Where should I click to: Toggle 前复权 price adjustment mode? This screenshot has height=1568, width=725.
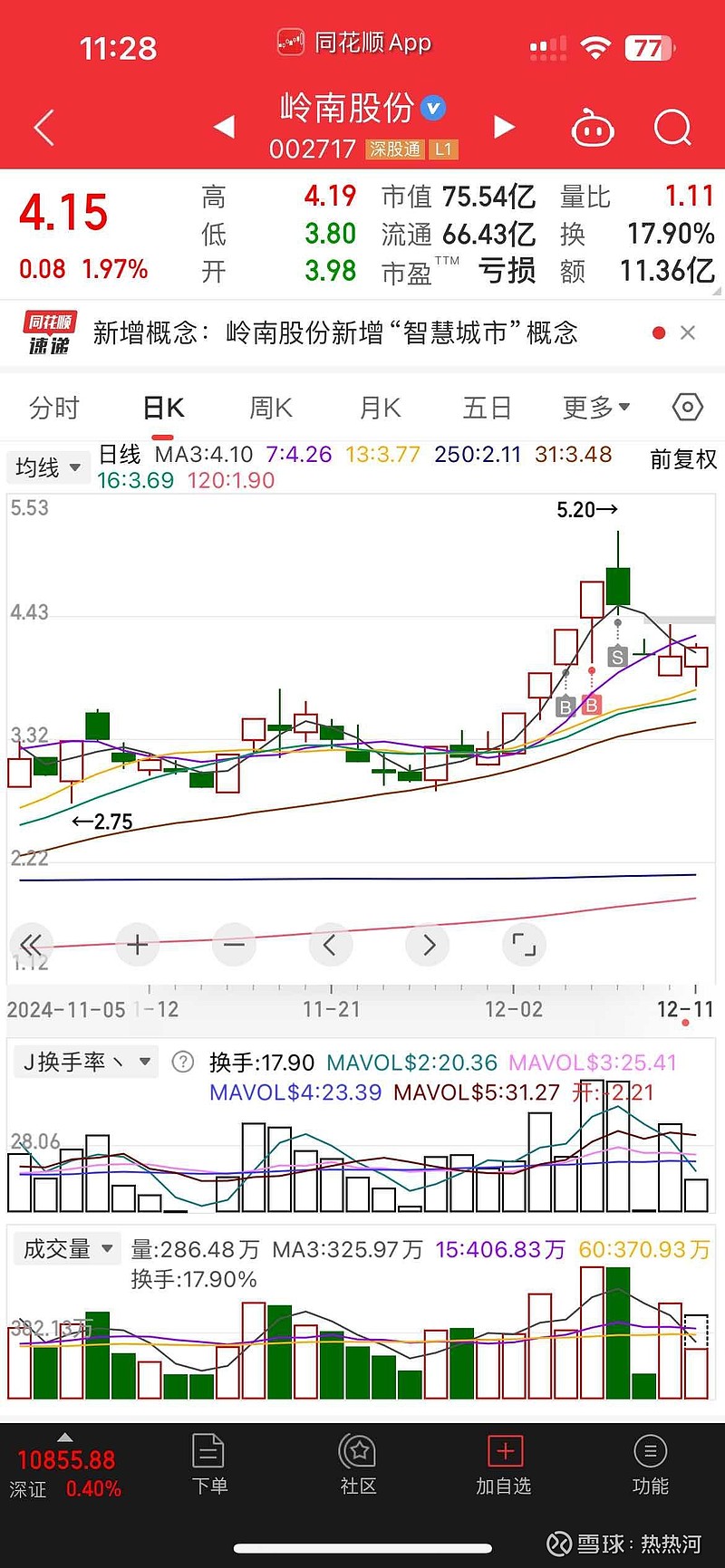point(681,460)
